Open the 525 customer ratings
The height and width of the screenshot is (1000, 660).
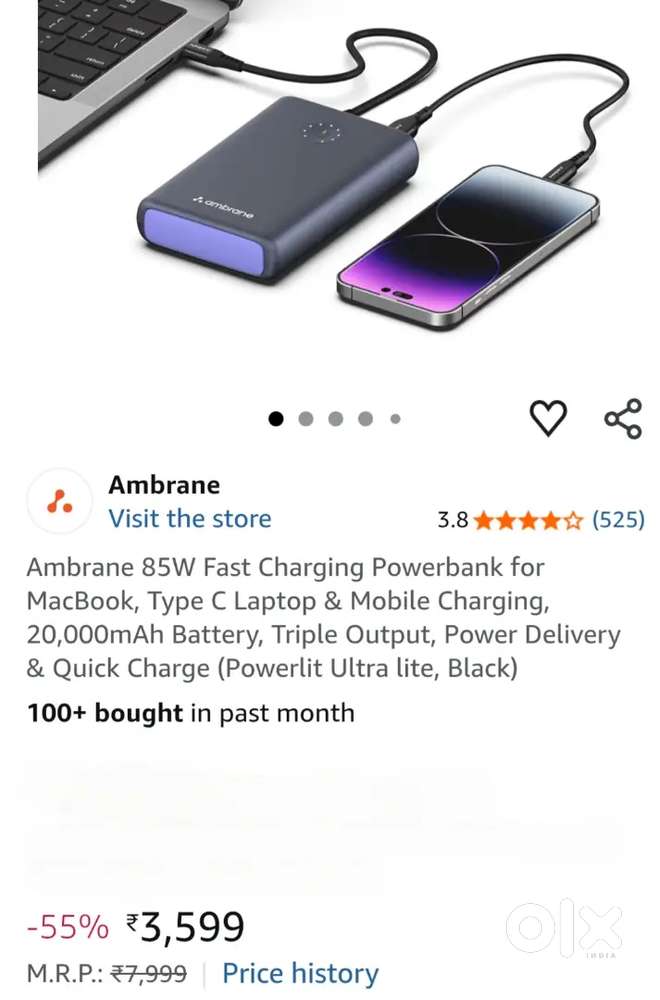[x=618, y=520]
